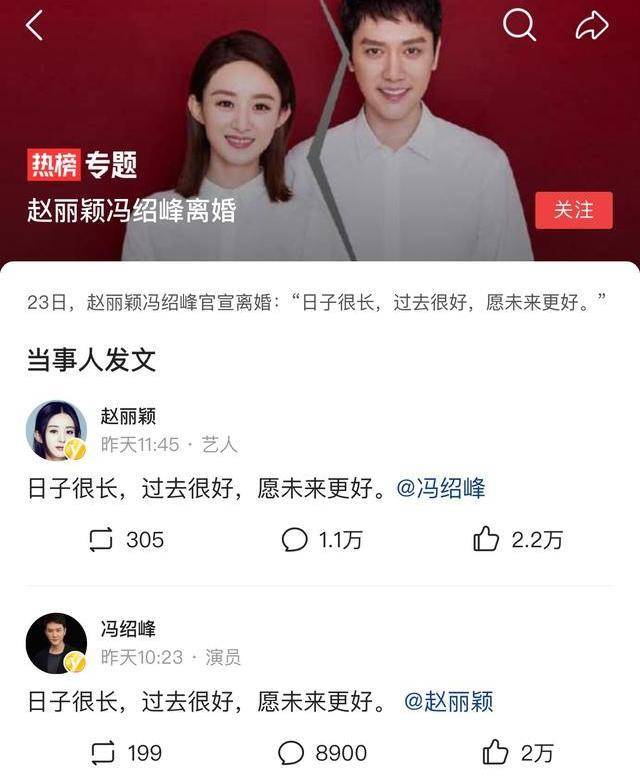Open the @赵丽颖 mention link
Screen dimensions: 640x777
(448, 702)
